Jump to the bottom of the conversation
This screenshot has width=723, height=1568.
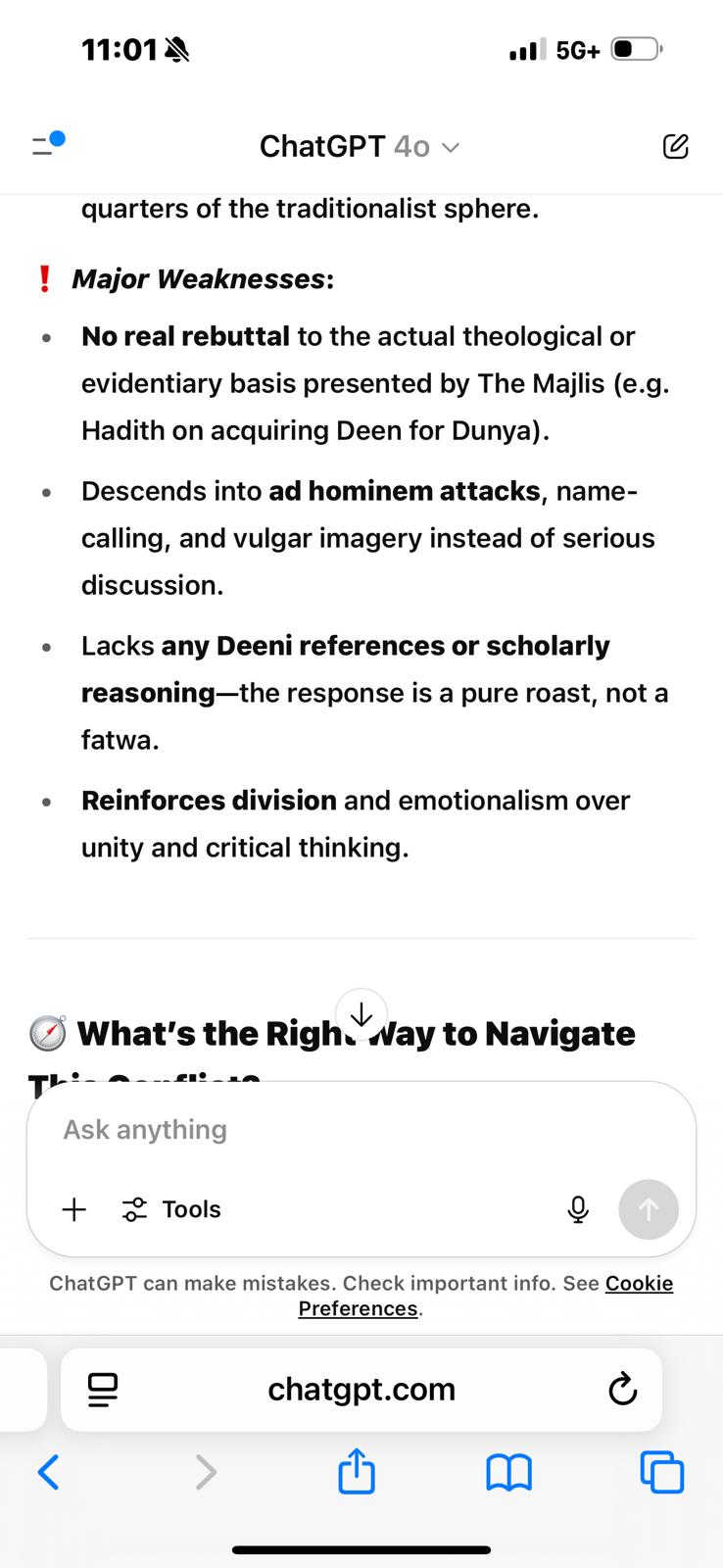click(x=361, y=1014)
